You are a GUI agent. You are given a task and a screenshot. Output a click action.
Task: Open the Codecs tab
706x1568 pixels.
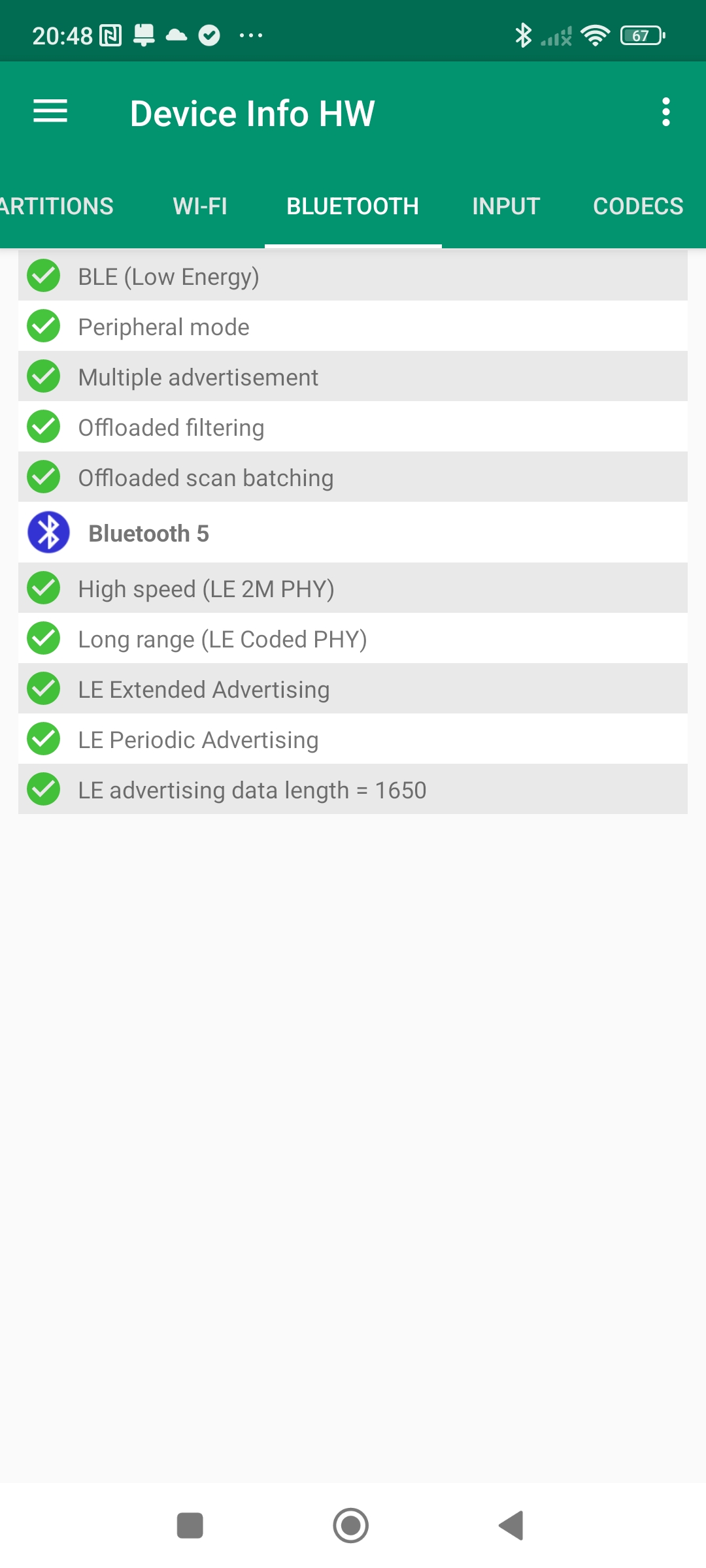coord(637,206)
